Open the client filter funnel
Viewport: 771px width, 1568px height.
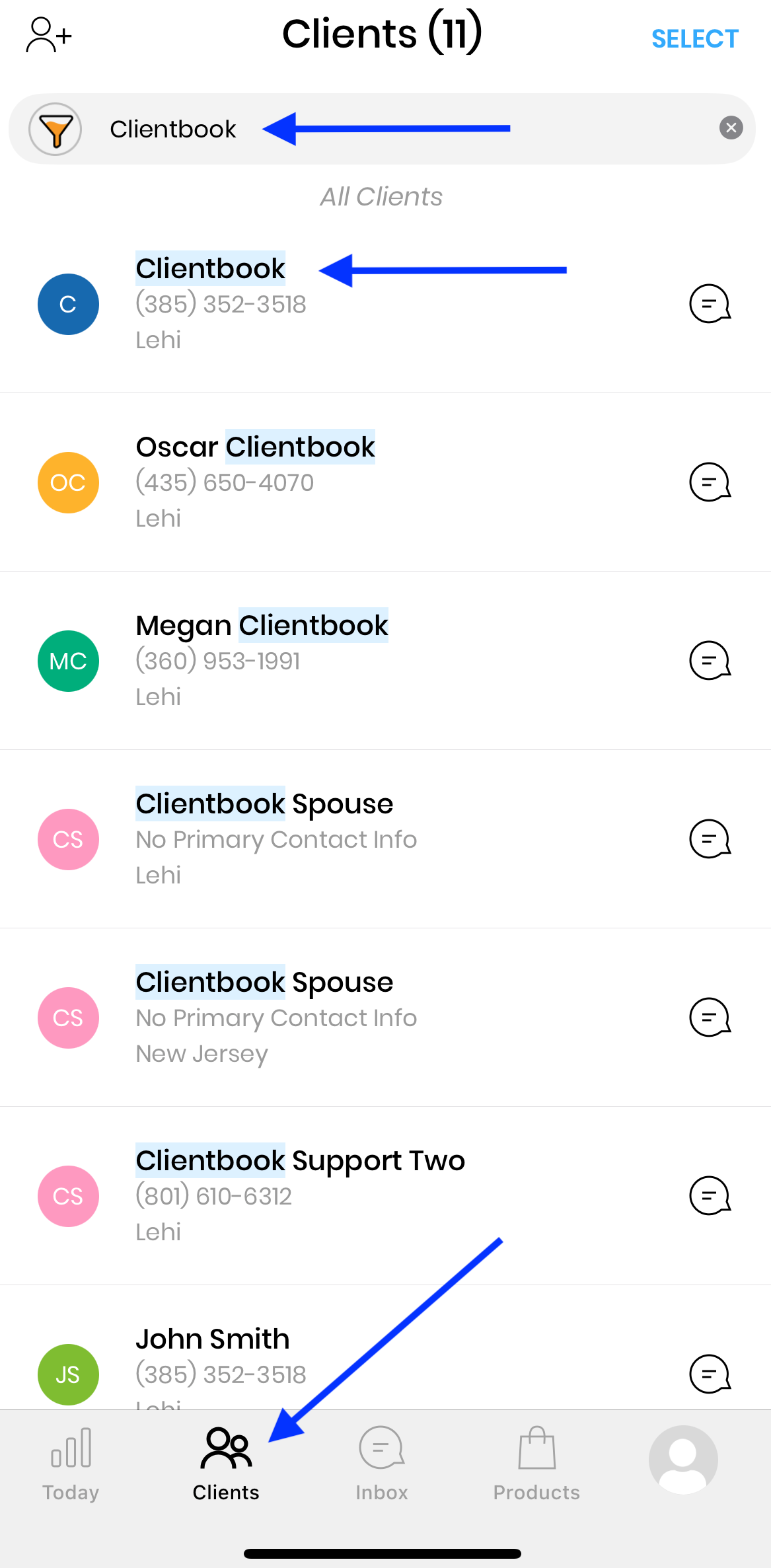[x=55, y=130]
